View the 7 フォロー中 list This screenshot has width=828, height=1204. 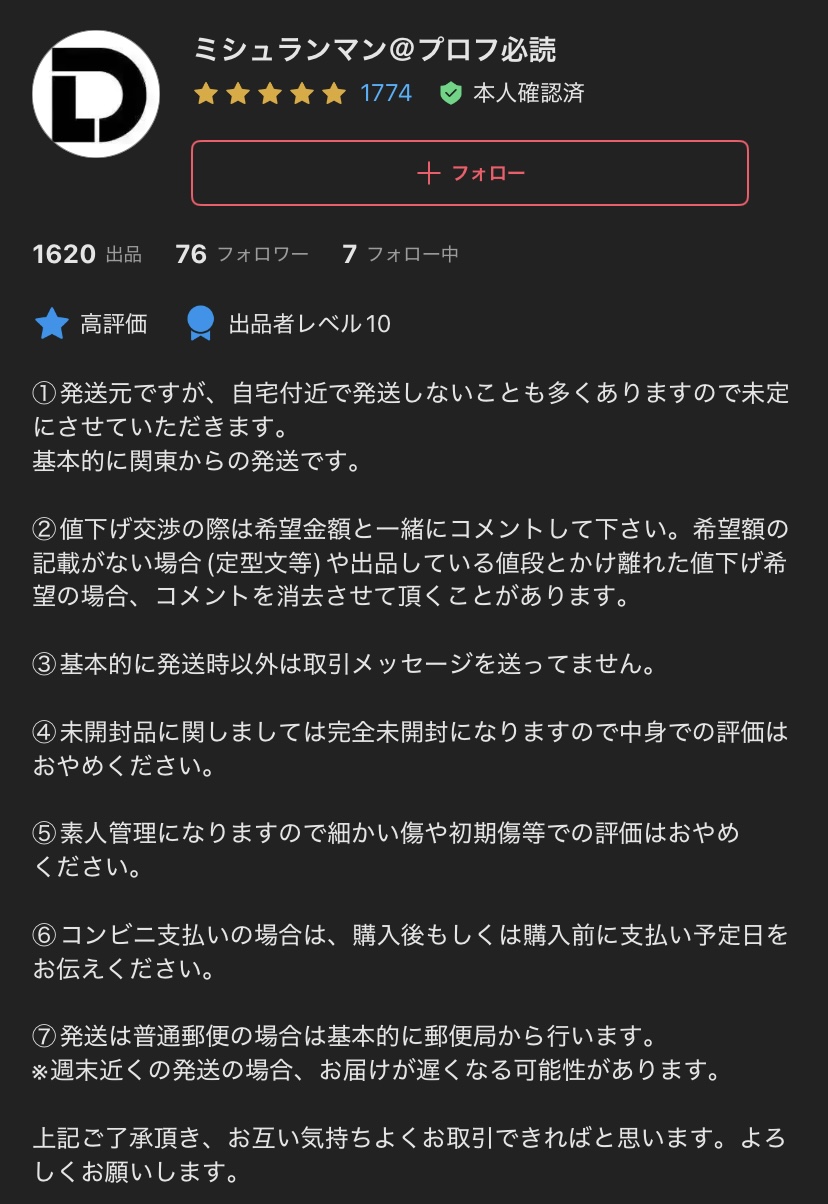400,254
